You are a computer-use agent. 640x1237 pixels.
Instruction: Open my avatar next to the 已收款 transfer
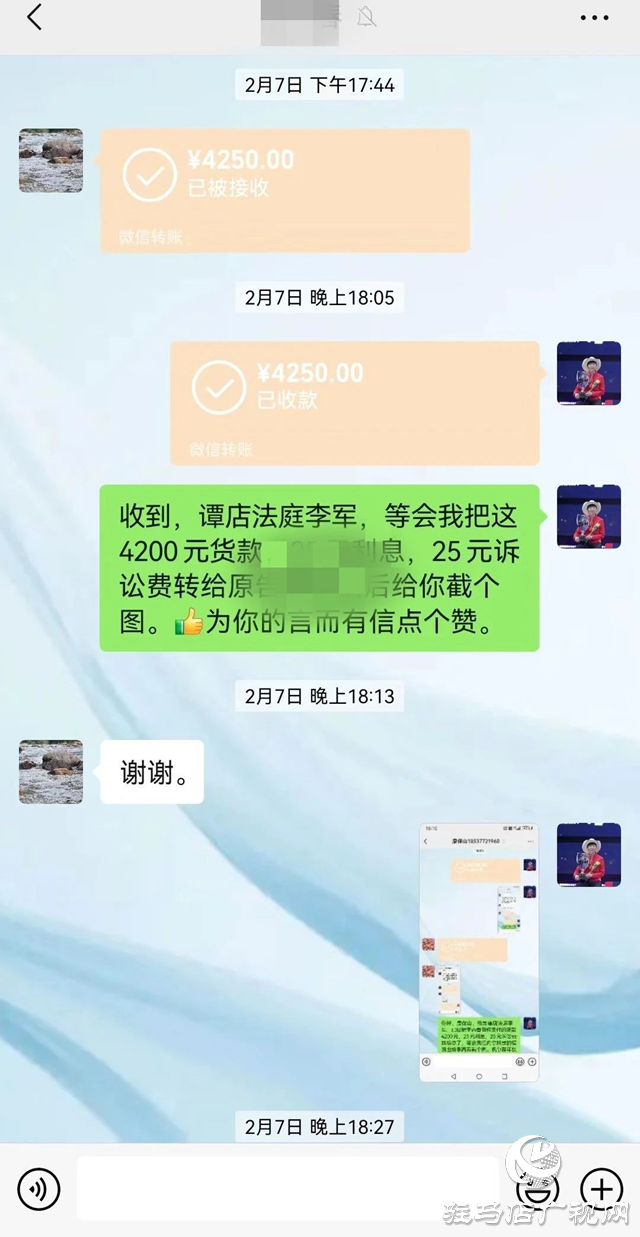click(588, 373)
